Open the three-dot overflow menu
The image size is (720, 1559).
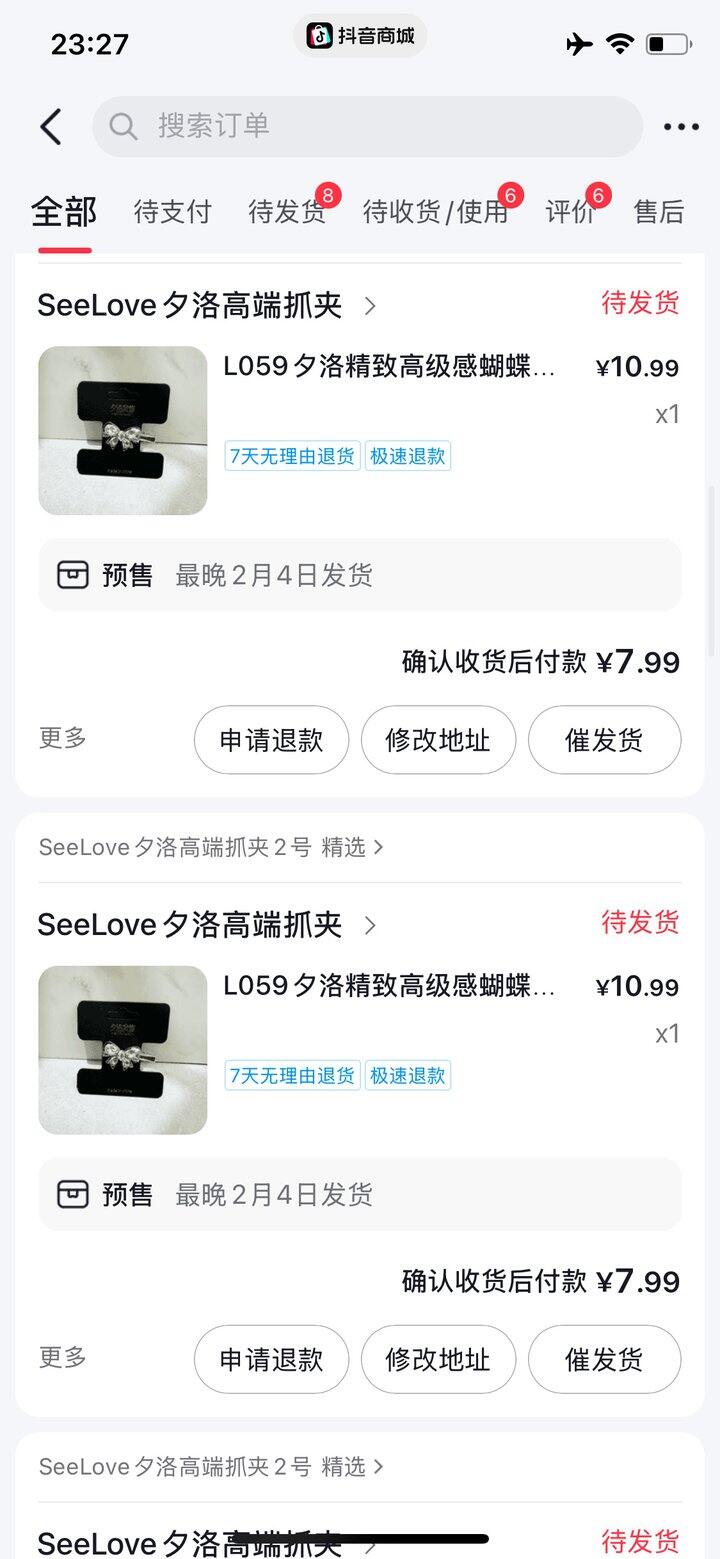[x=681, y=127]
